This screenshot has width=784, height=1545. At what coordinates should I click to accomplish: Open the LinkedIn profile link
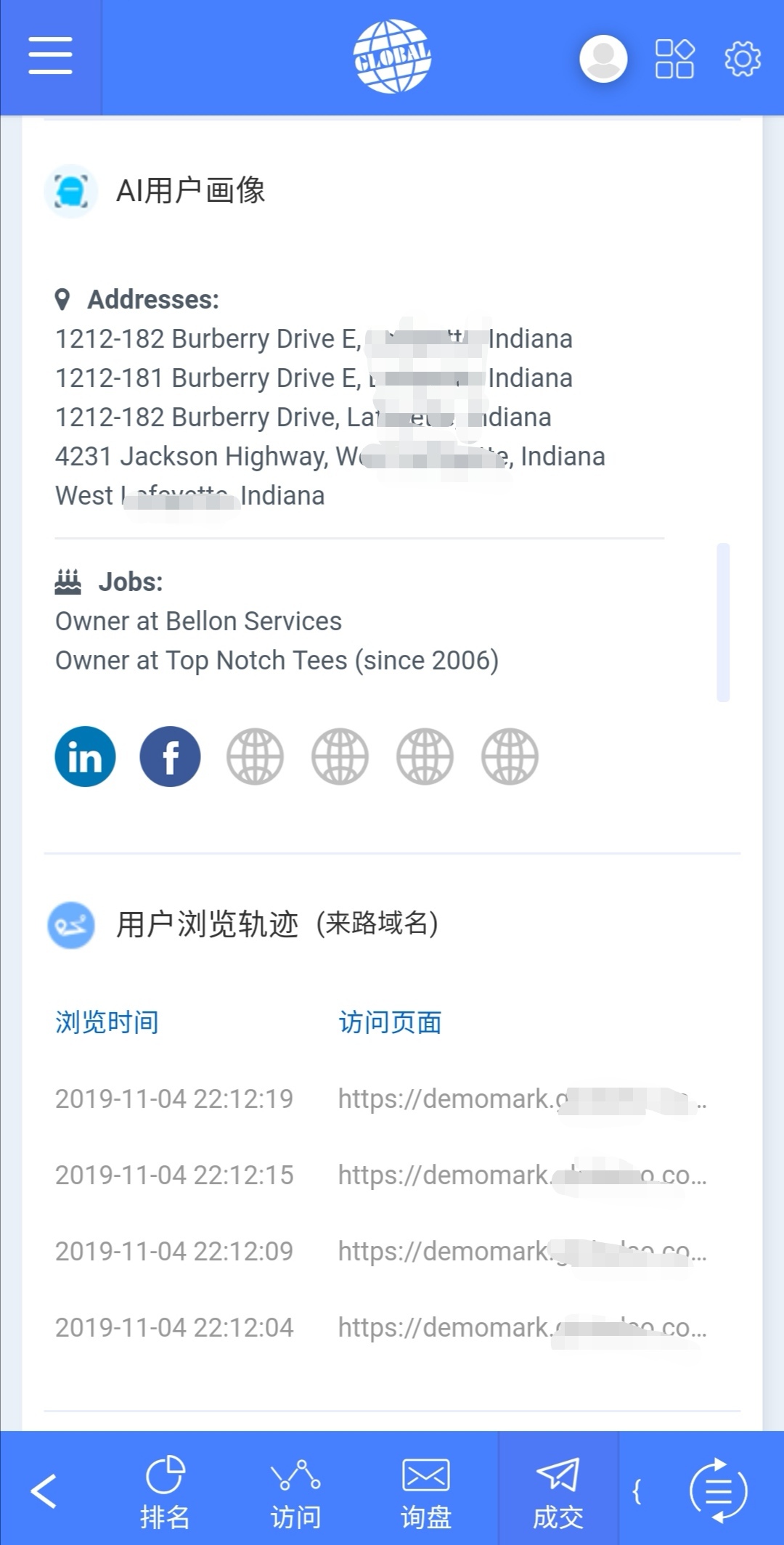pos(85,757)
